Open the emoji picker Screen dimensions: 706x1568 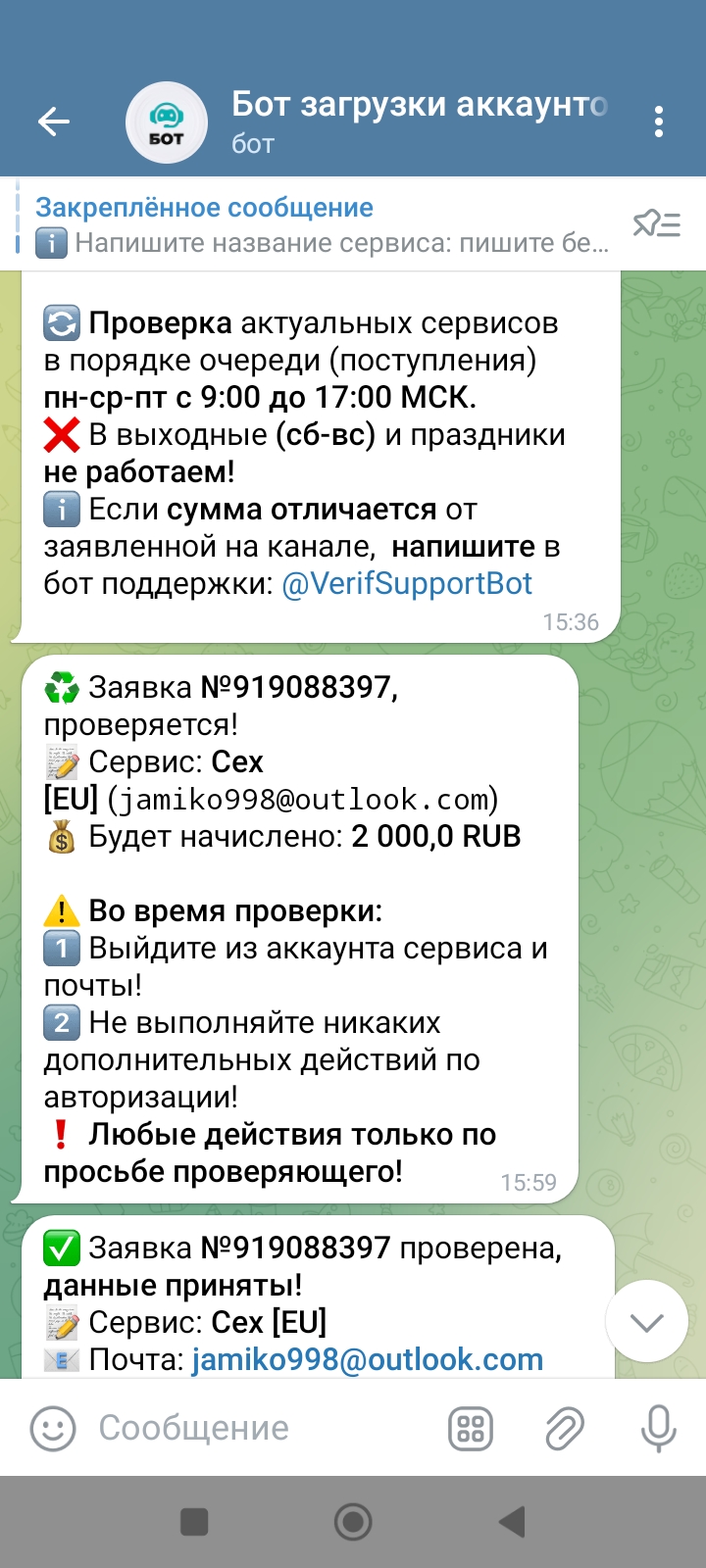pos(53,1428)
